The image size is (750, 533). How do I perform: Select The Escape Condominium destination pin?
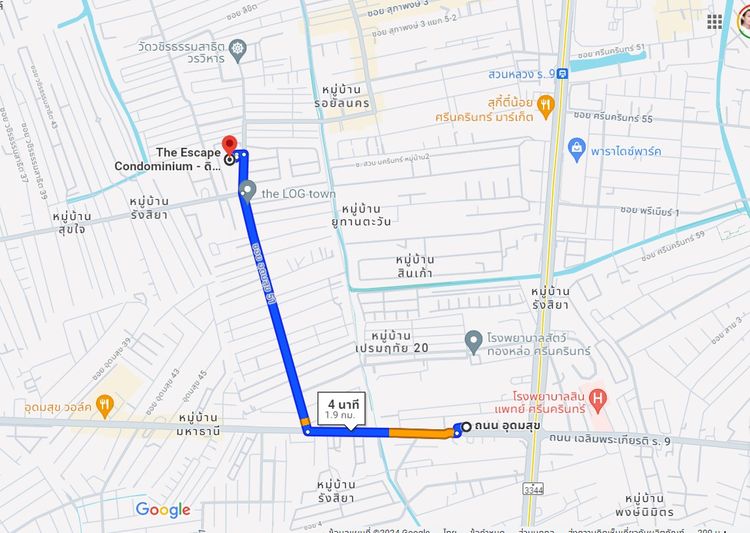click(229, 147)
